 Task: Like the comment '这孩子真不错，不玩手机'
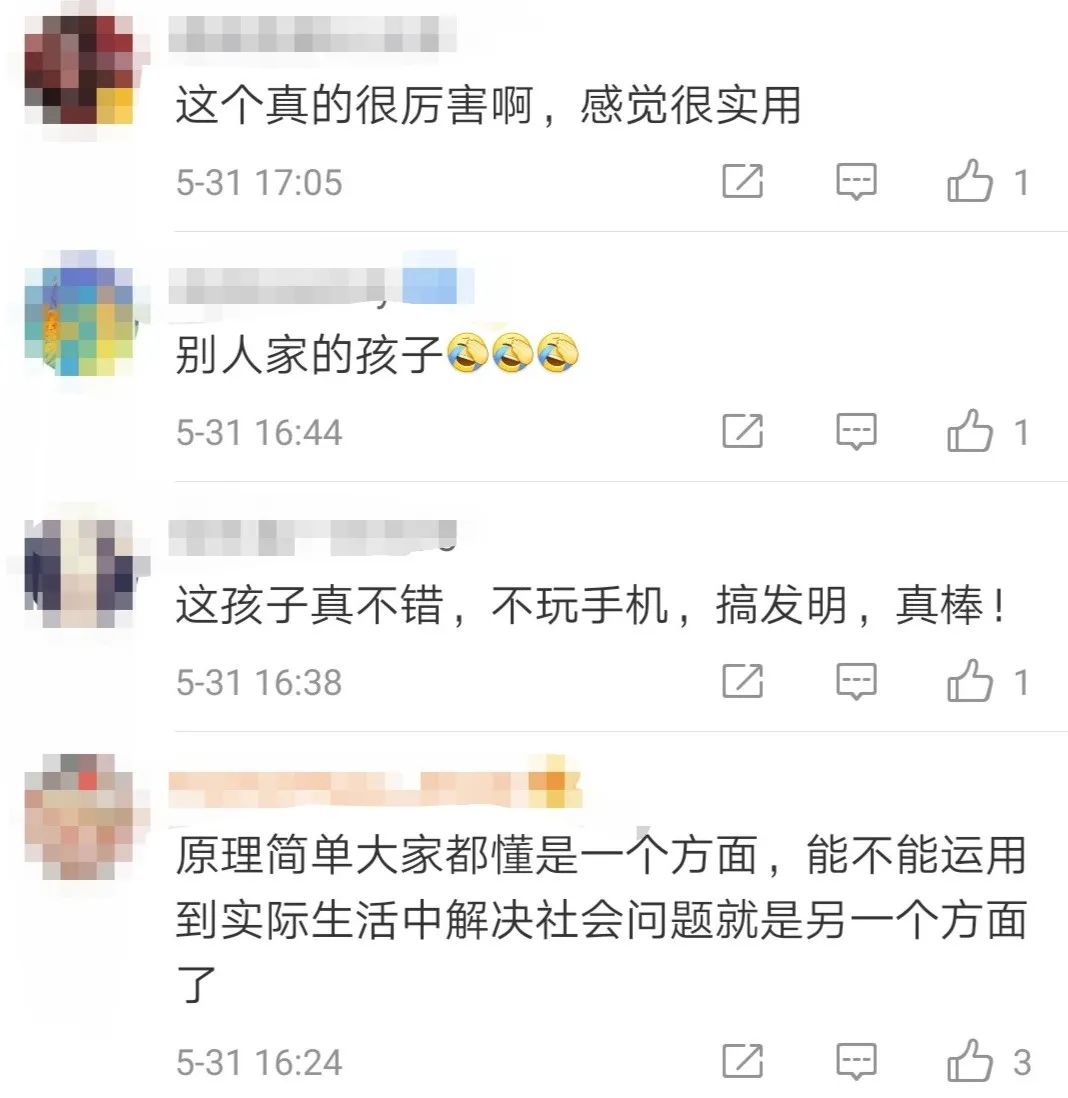pyautogui.click(x=970, y=683)
